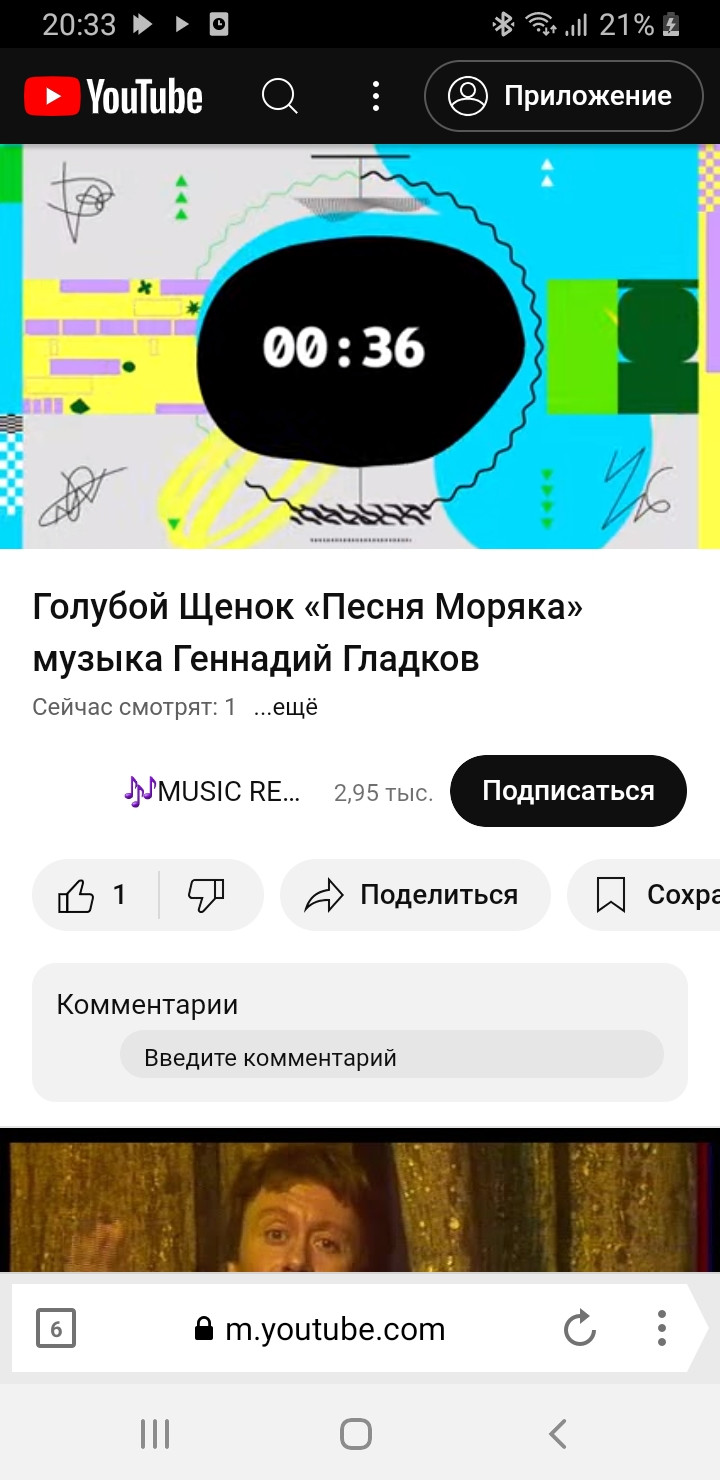Image resolution: width=720 pixels, height=1480 pixels.
Task: Go to the YouTube home logo
Action: click(114, 97)
